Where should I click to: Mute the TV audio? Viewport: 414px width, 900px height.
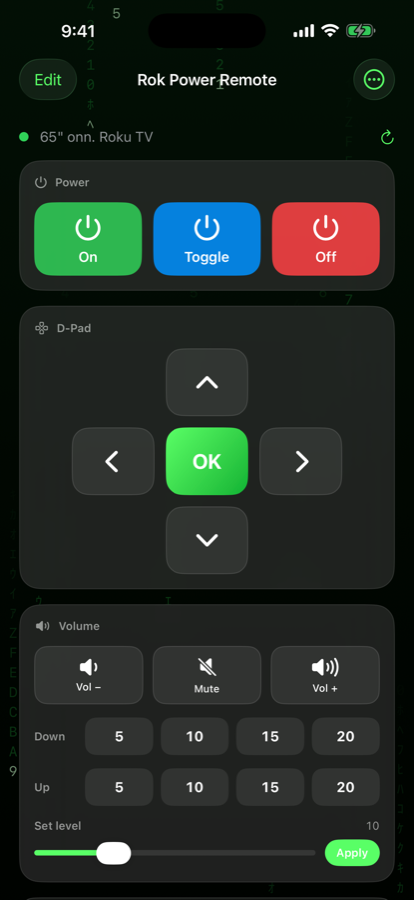(x=207, y=675)
